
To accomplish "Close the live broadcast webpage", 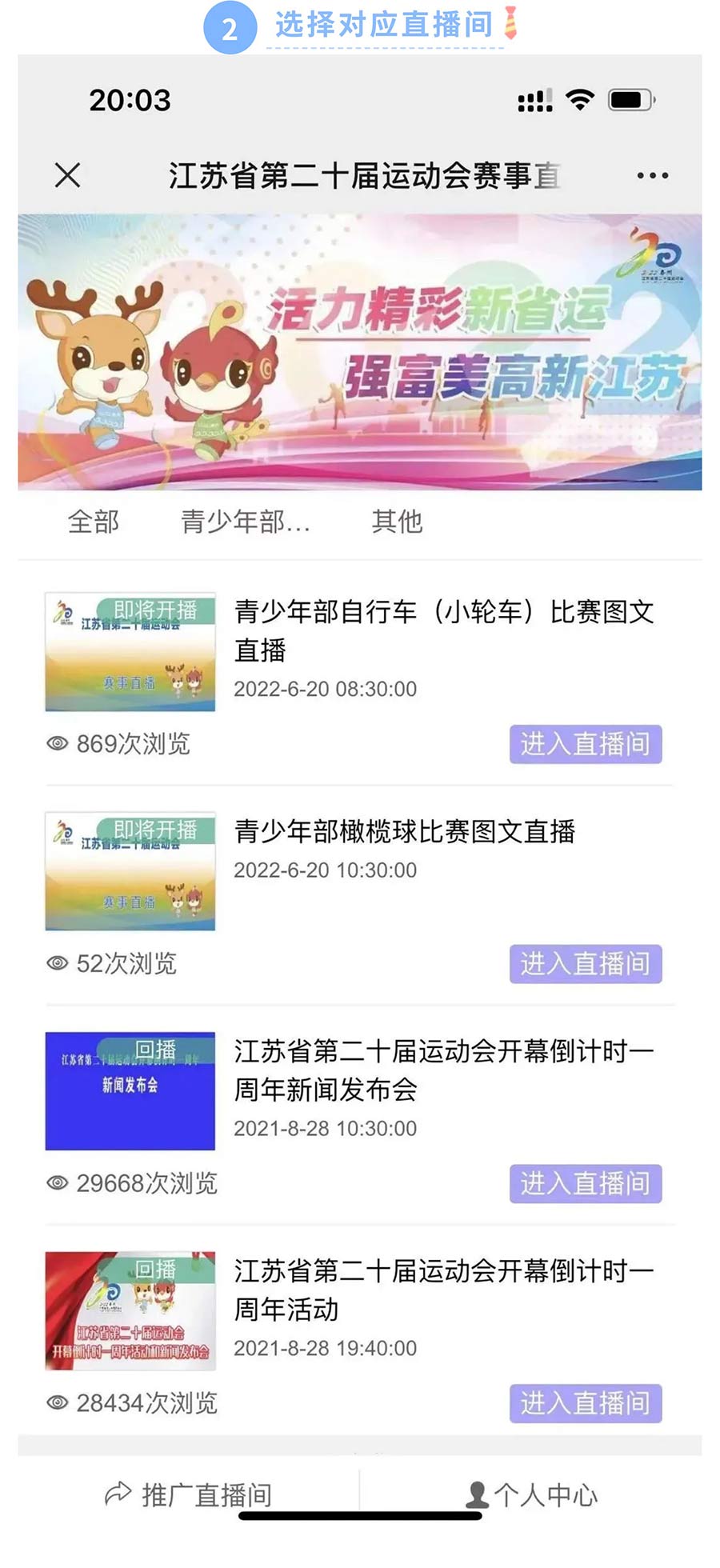I will point(68,175).
